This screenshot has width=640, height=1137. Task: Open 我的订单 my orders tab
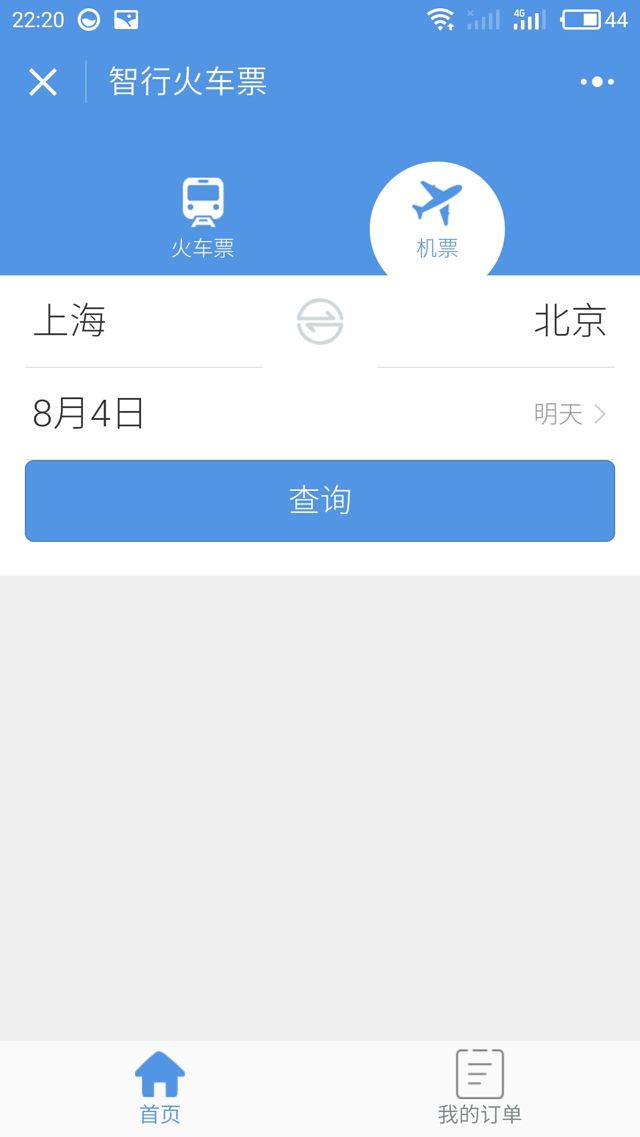[x=480, y=1088]
